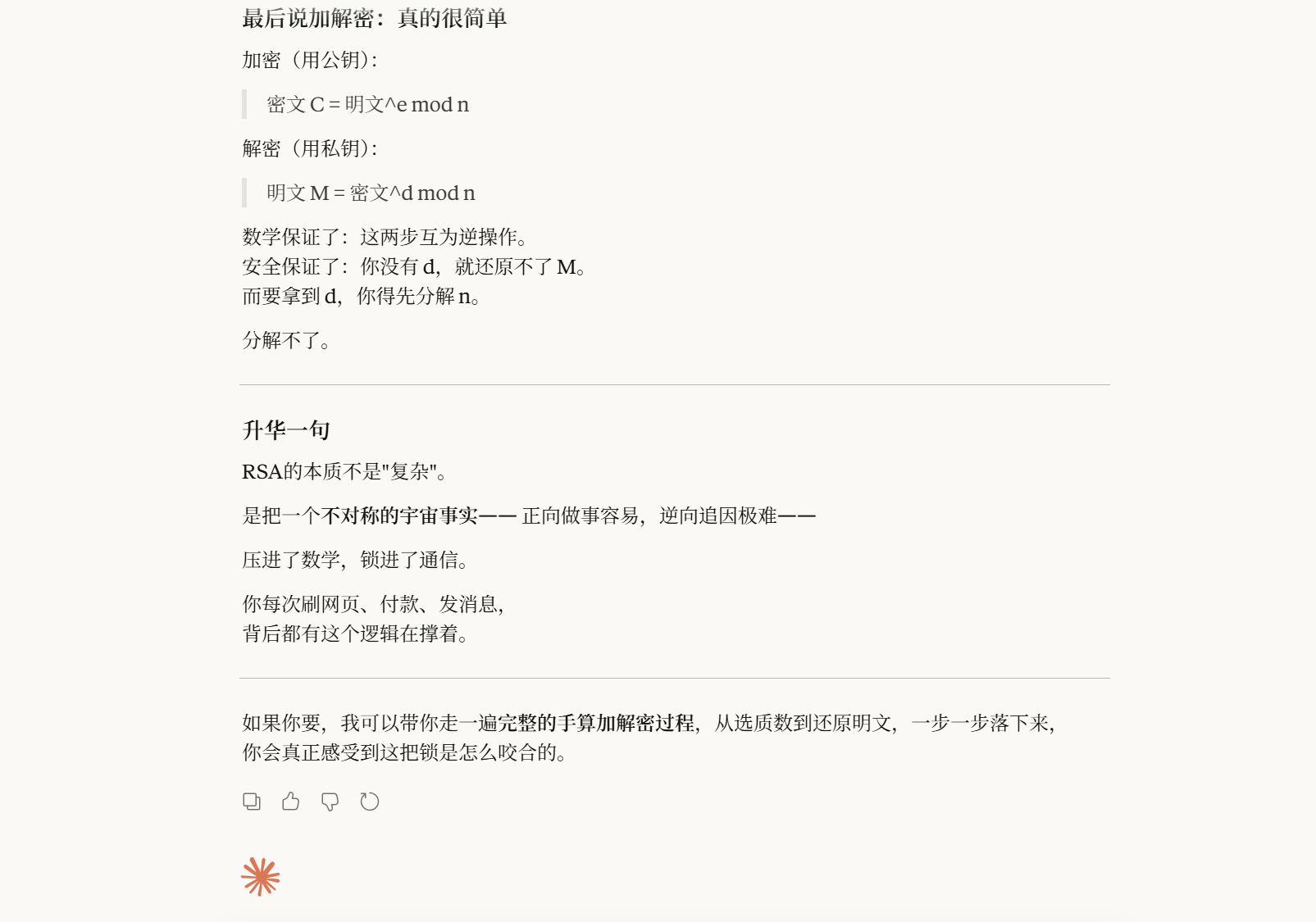Give the response a thumbs down
Screen dimensions: 1316x922
[330, 802]
